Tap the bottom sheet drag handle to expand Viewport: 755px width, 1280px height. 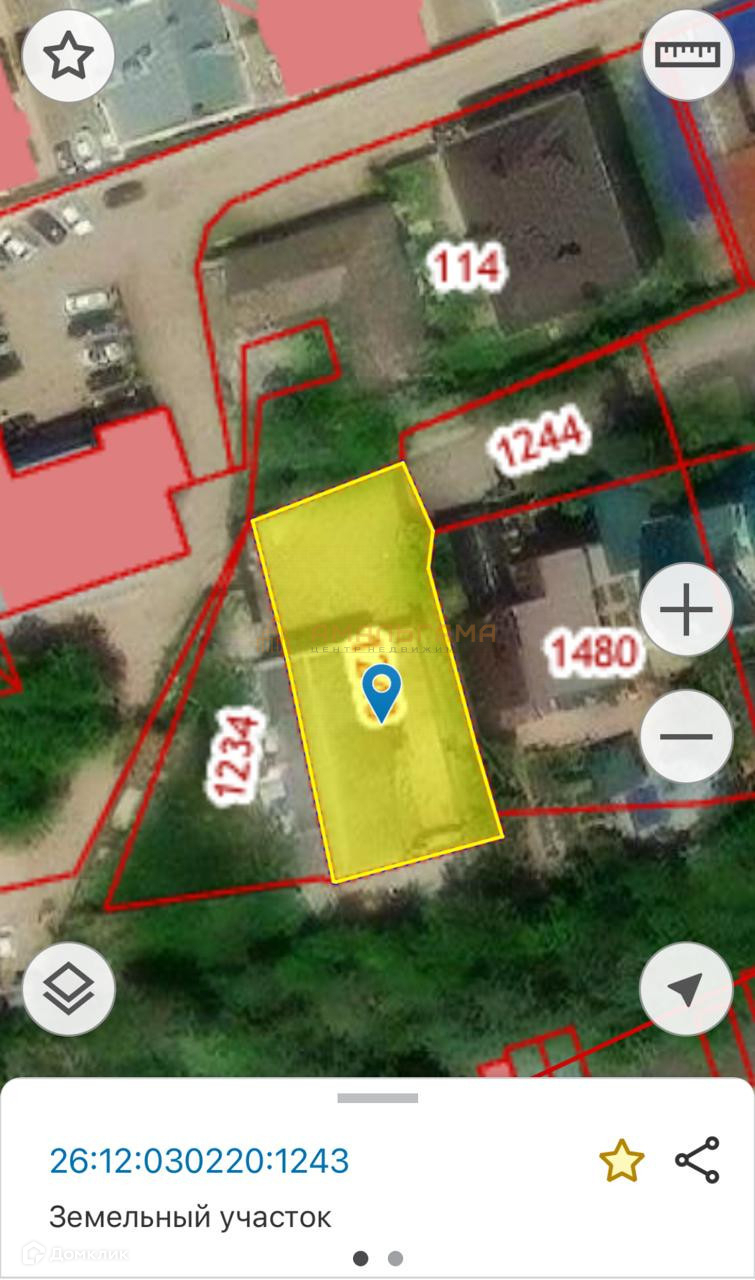coord(377,1098)
